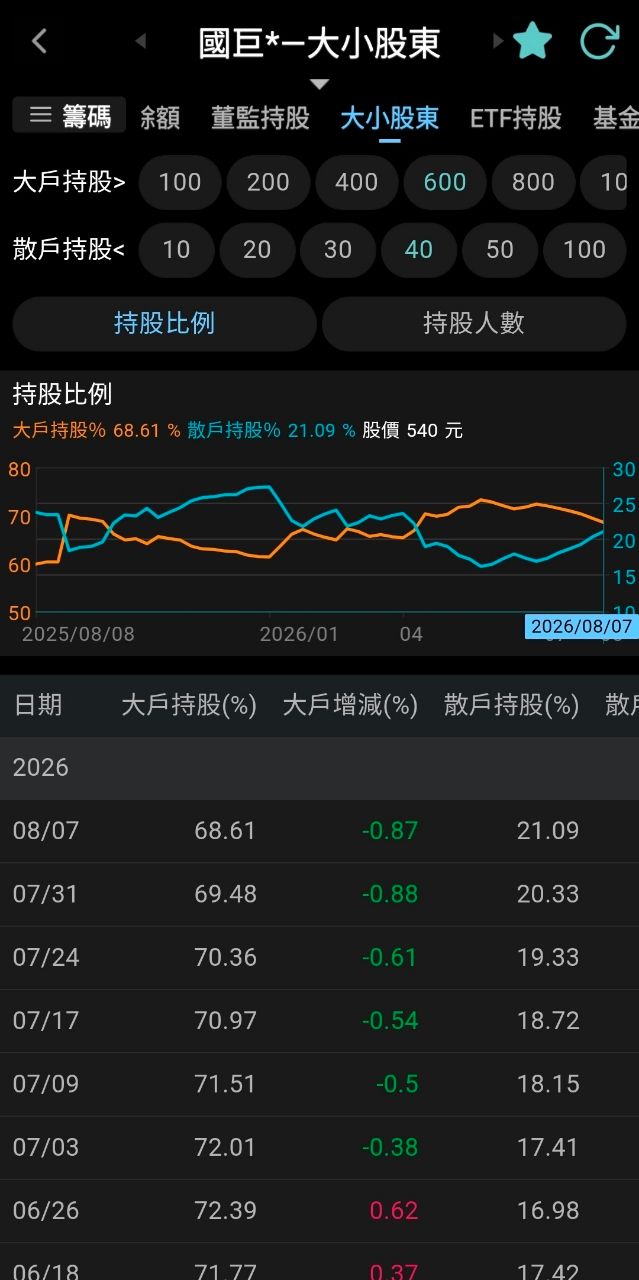Open the 籌碼 menu button

tap(69, 116)
